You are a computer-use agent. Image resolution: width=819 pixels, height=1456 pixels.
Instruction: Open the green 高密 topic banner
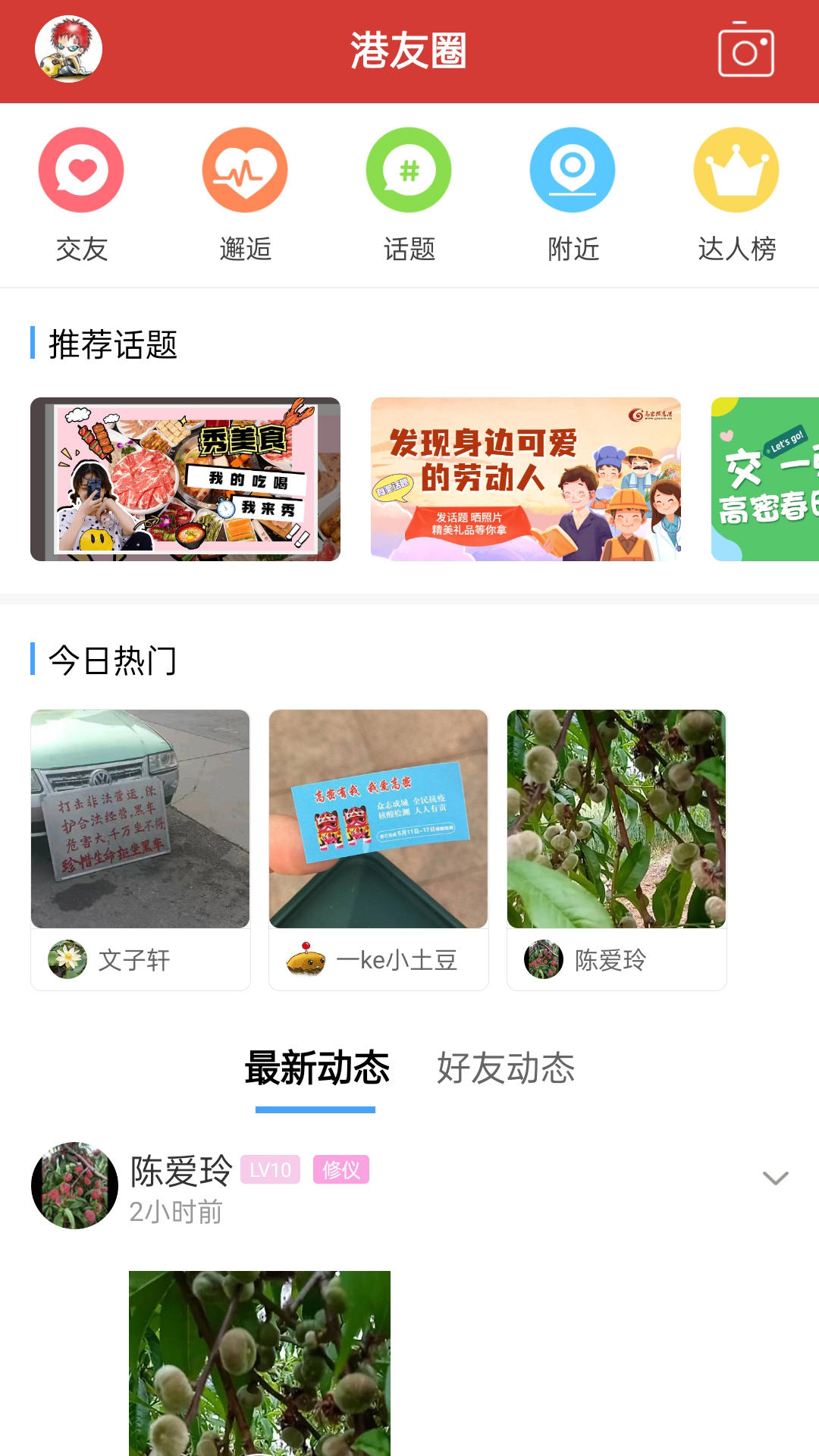click(766, 479)
